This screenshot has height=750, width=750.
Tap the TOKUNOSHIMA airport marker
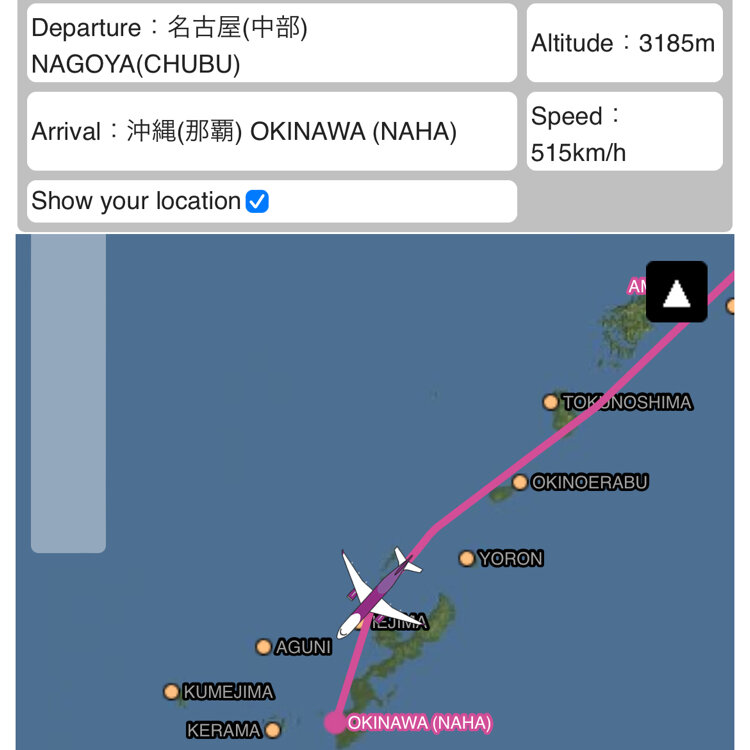[x=550, y=402]
